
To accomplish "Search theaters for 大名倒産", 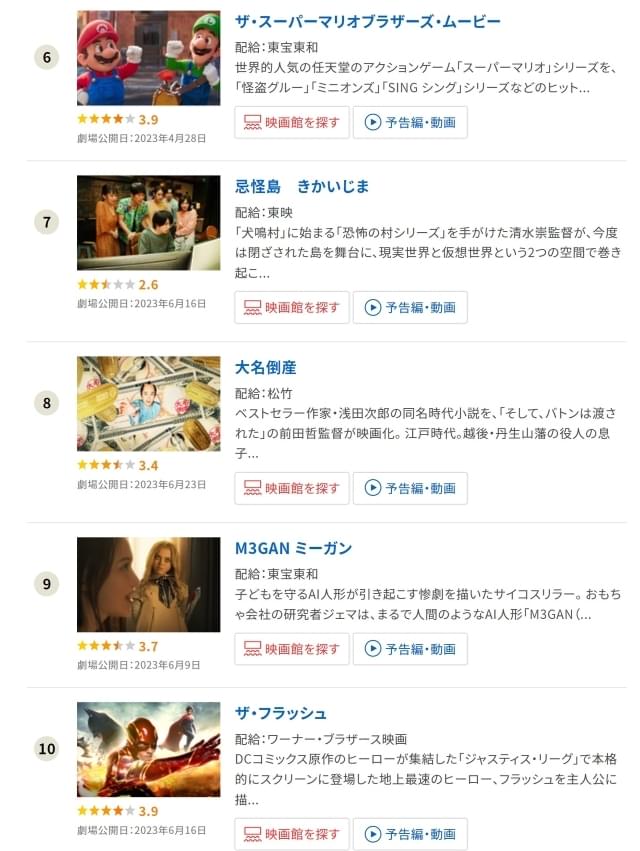I will point(292,488).
